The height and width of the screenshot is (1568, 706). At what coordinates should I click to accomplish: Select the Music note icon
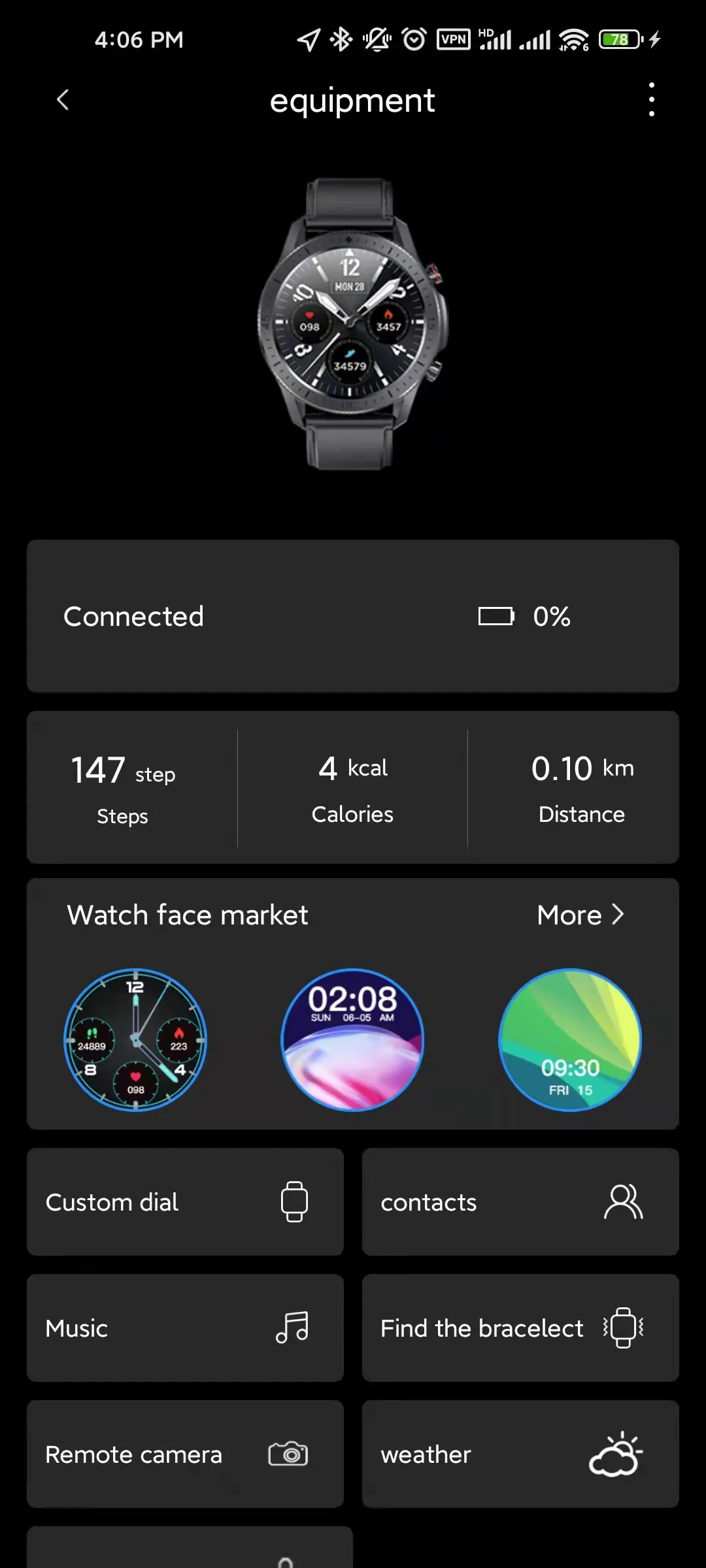click(294, 1328)
